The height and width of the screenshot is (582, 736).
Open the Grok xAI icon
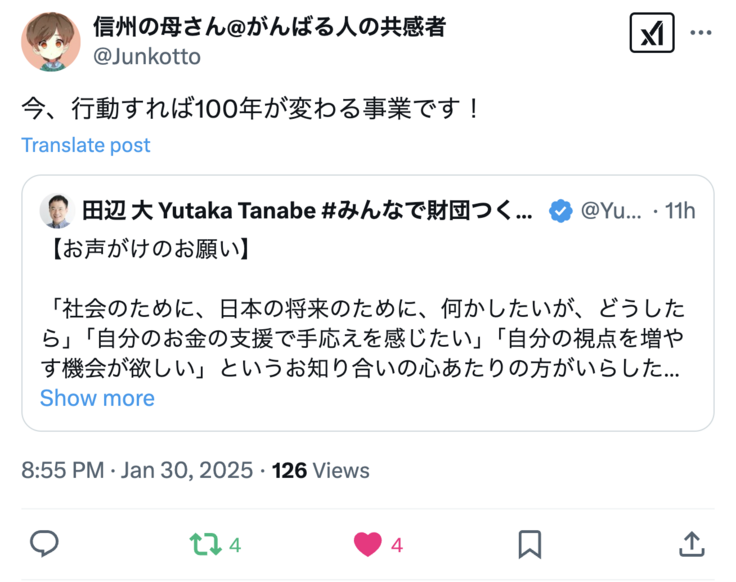(x=651, y=35)
